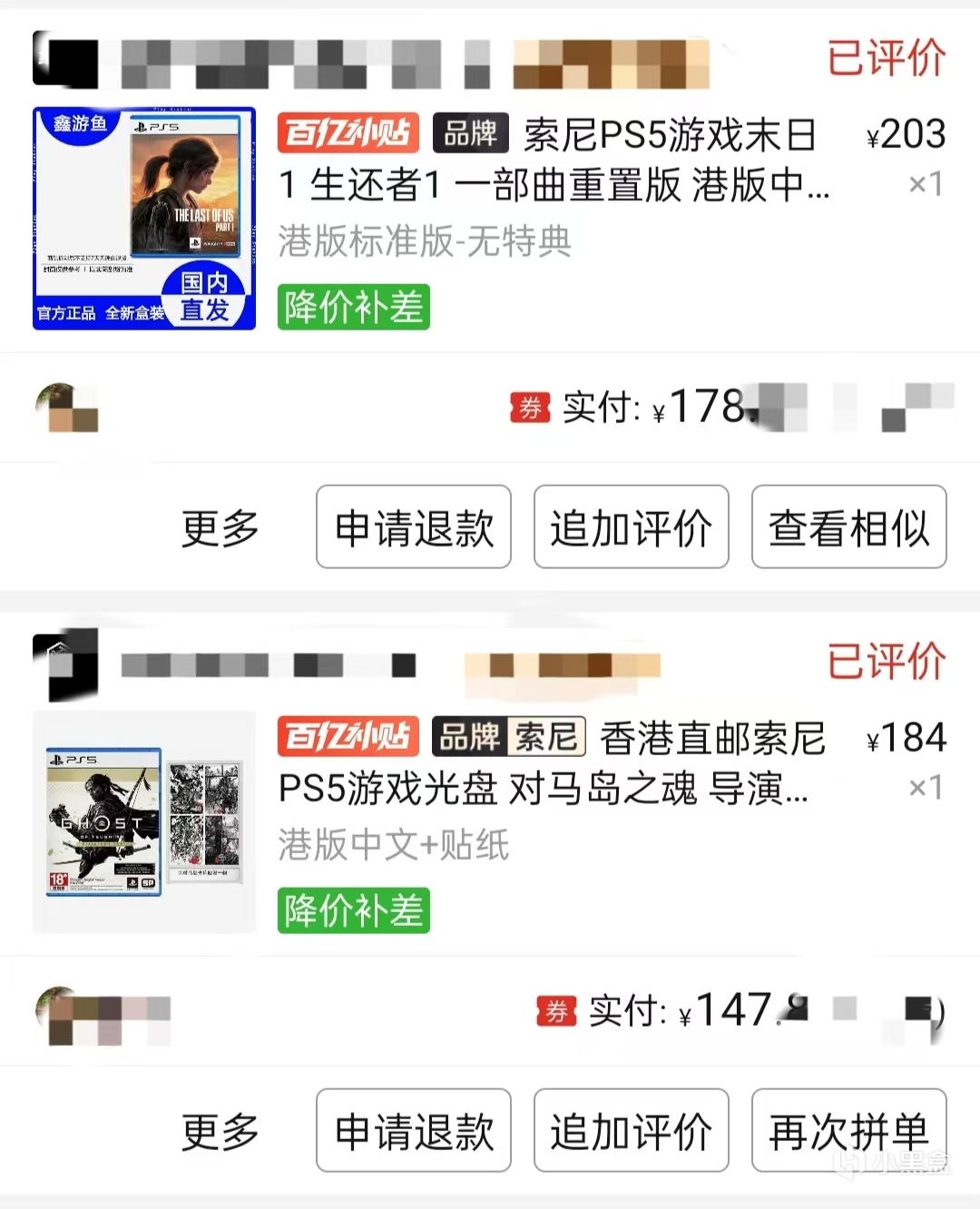Screen dimensions: 980x1209
Task: Open 香港直邮索尼 order details
Action: click(x=554, y=764)
